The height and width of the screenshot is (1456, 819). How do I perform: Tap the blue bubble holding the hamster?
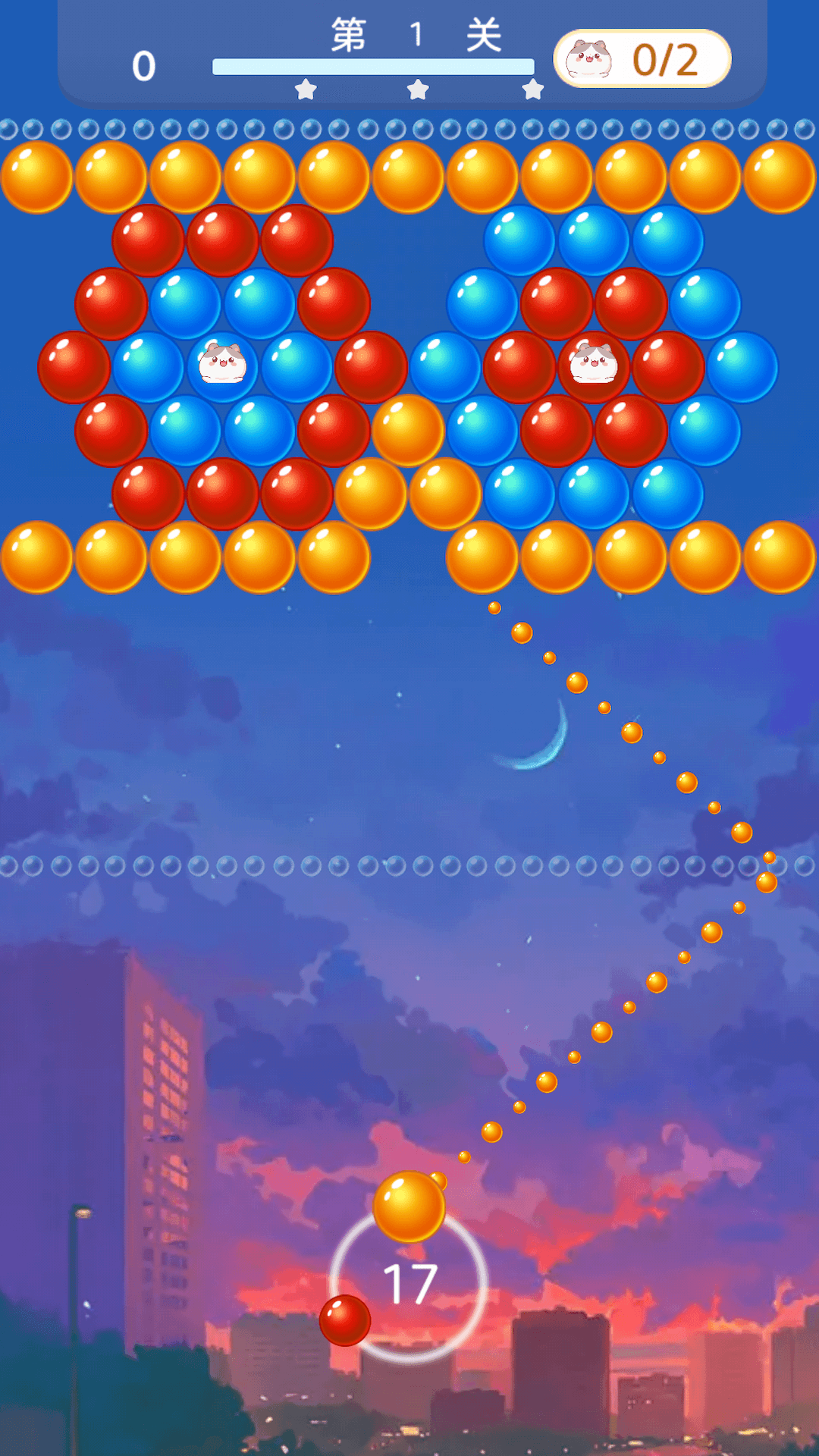(x=222, y=367)
